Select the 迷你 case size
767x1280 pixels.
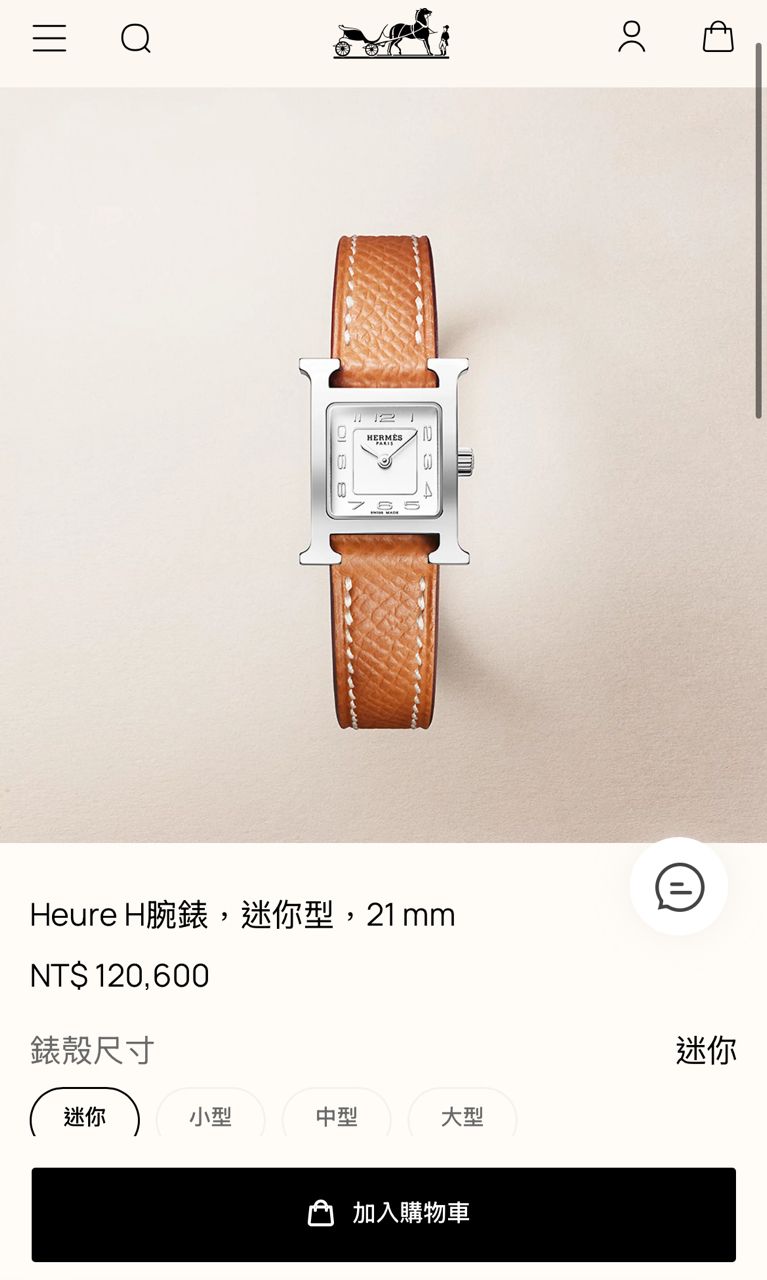pyautogui.click(x=85, y=1115)
